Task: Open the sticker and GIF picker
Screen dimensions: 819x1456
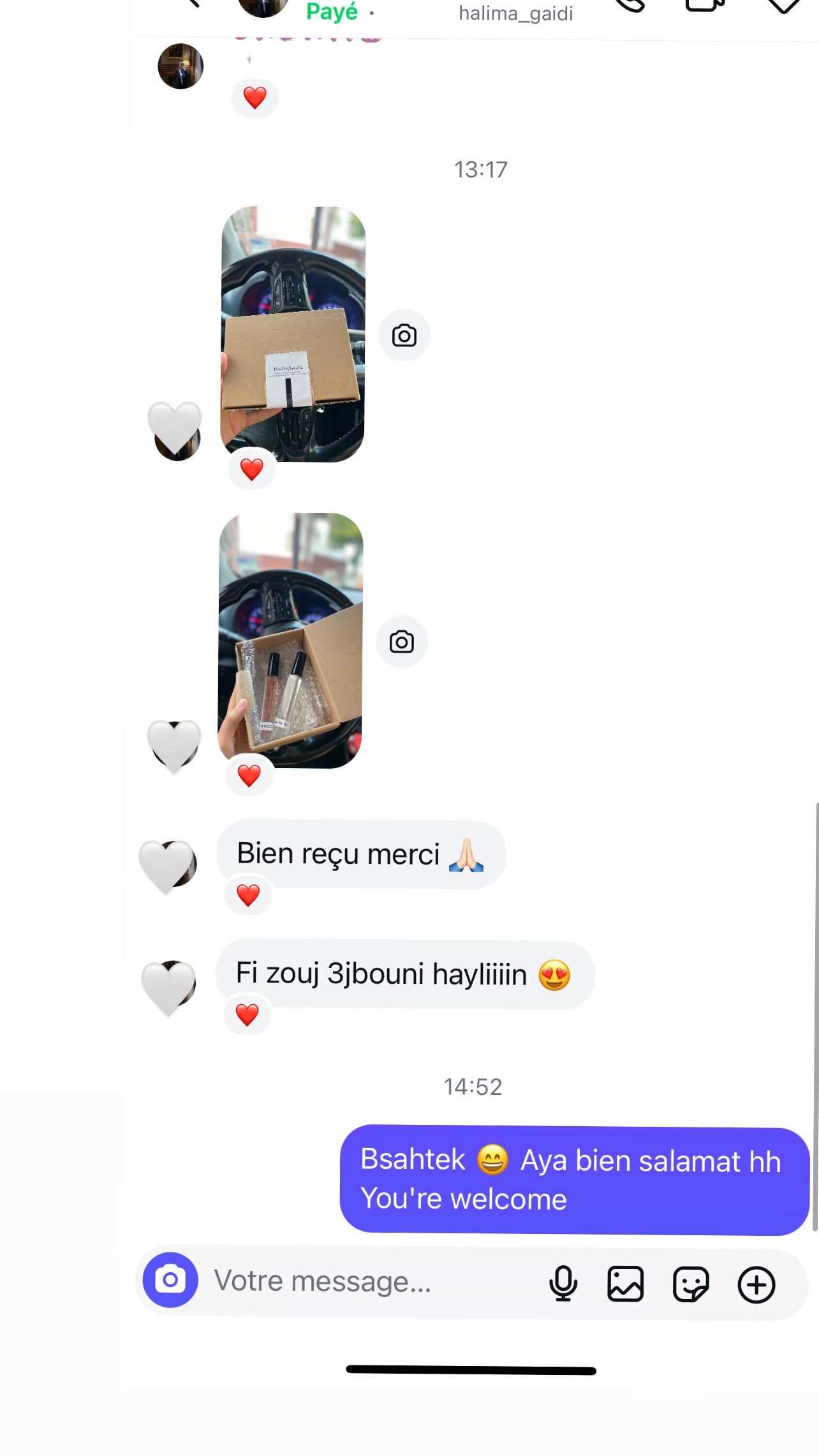Action: tap(691, 1284)
